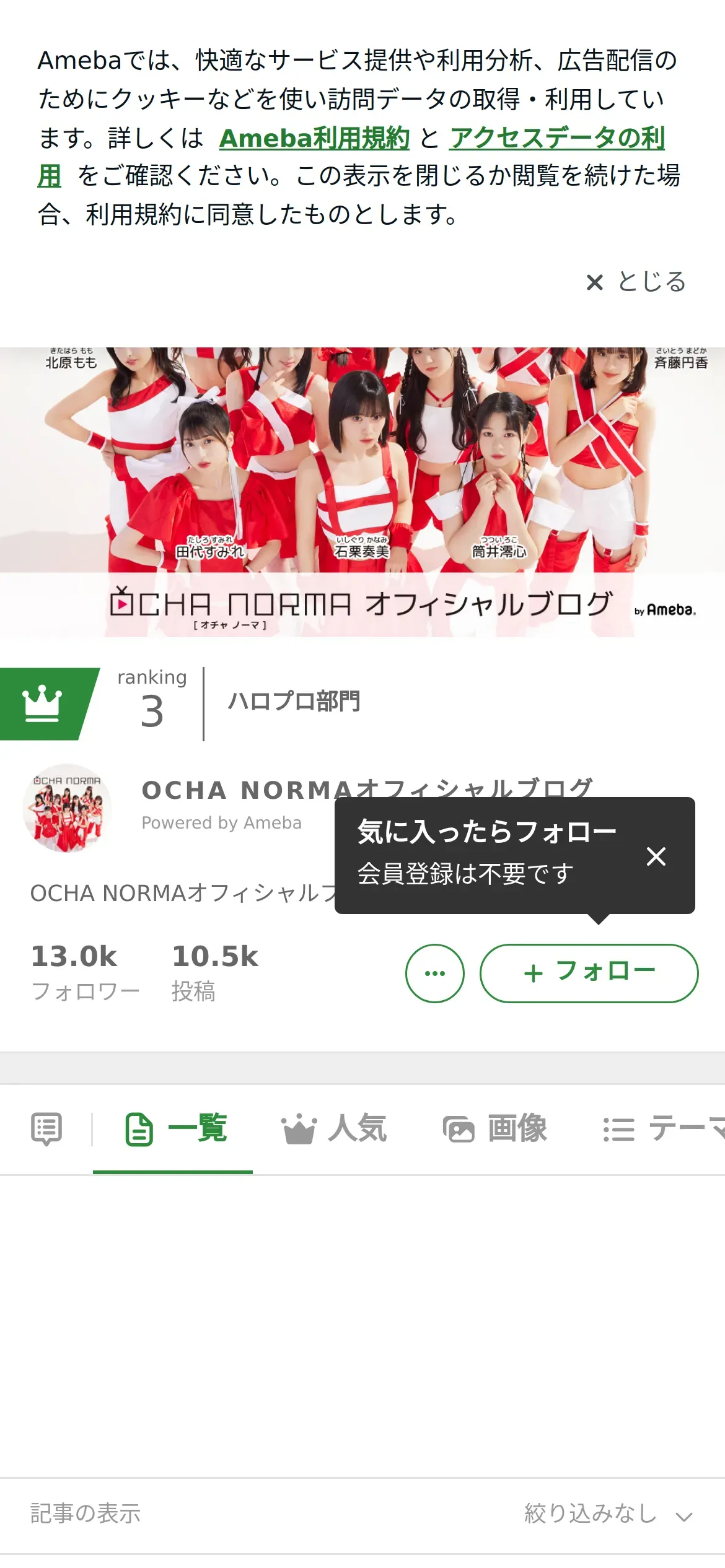This screenshot has height=1568, width=725.
Task: Open the ハロプロ部門 ranking
Action: (294, 702)
